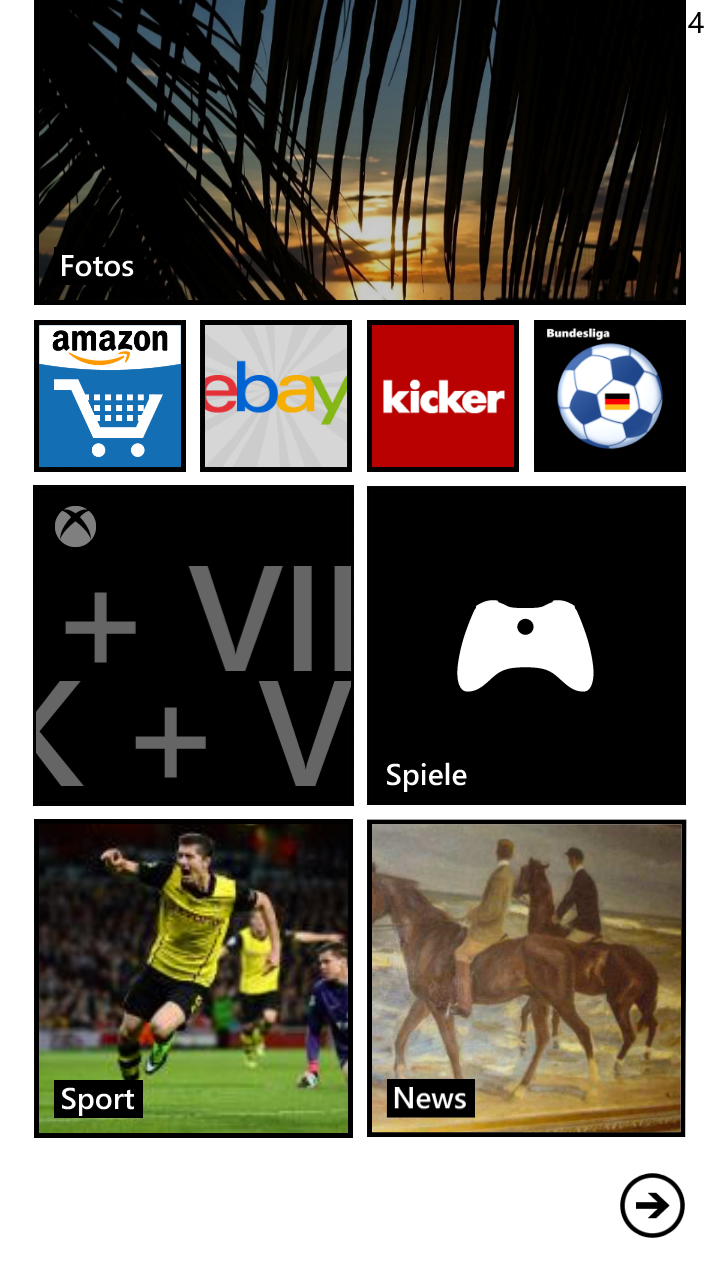This screenshot has height=1280, width=720.
Task: Open the Xbox tile
Action: pos(193,645)
